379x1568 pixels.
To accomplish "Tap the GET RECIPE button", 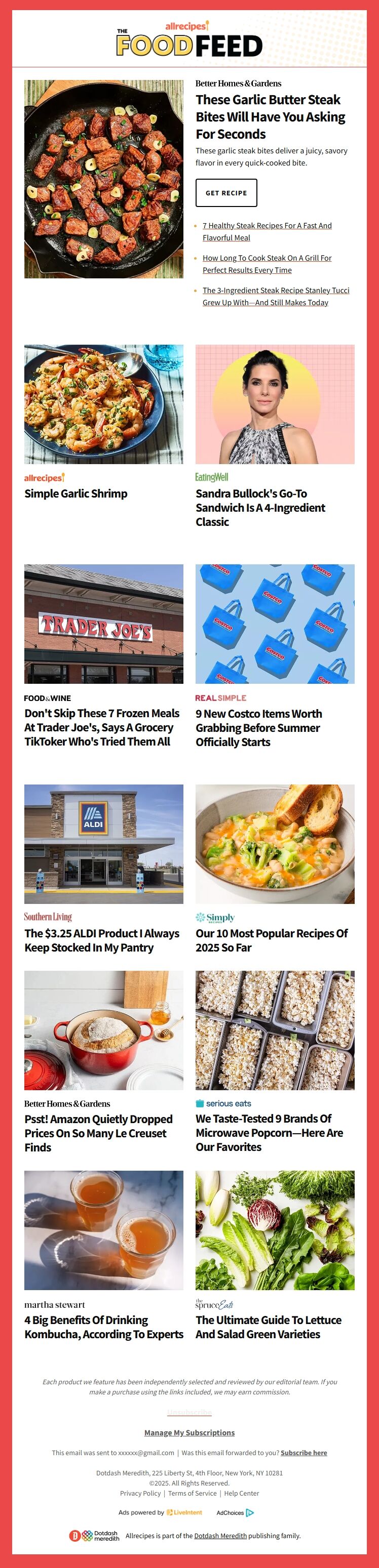I will click(226, 193).
